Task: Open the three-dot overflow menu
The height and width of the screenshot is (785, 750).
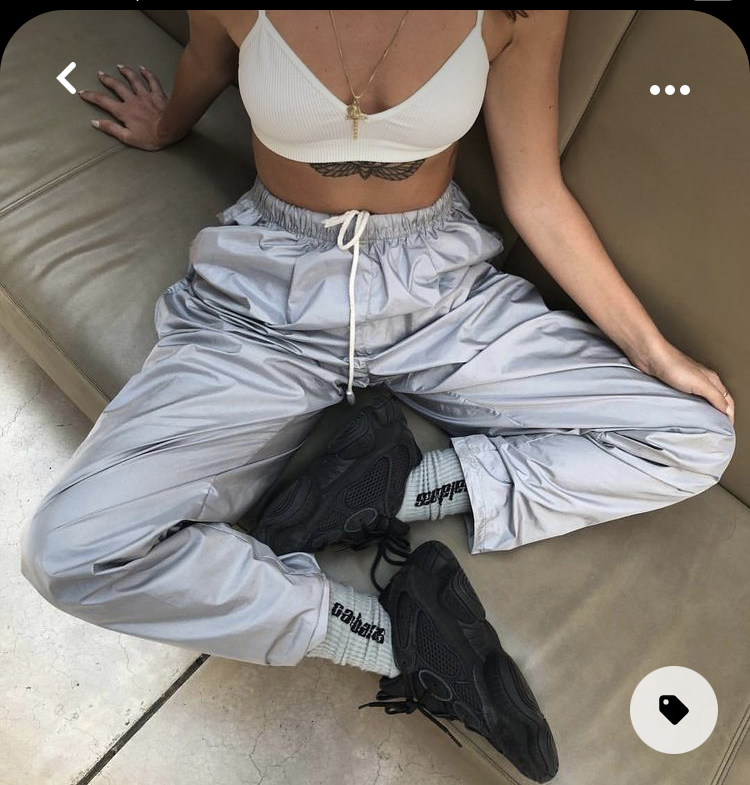Action: (669, 90)
